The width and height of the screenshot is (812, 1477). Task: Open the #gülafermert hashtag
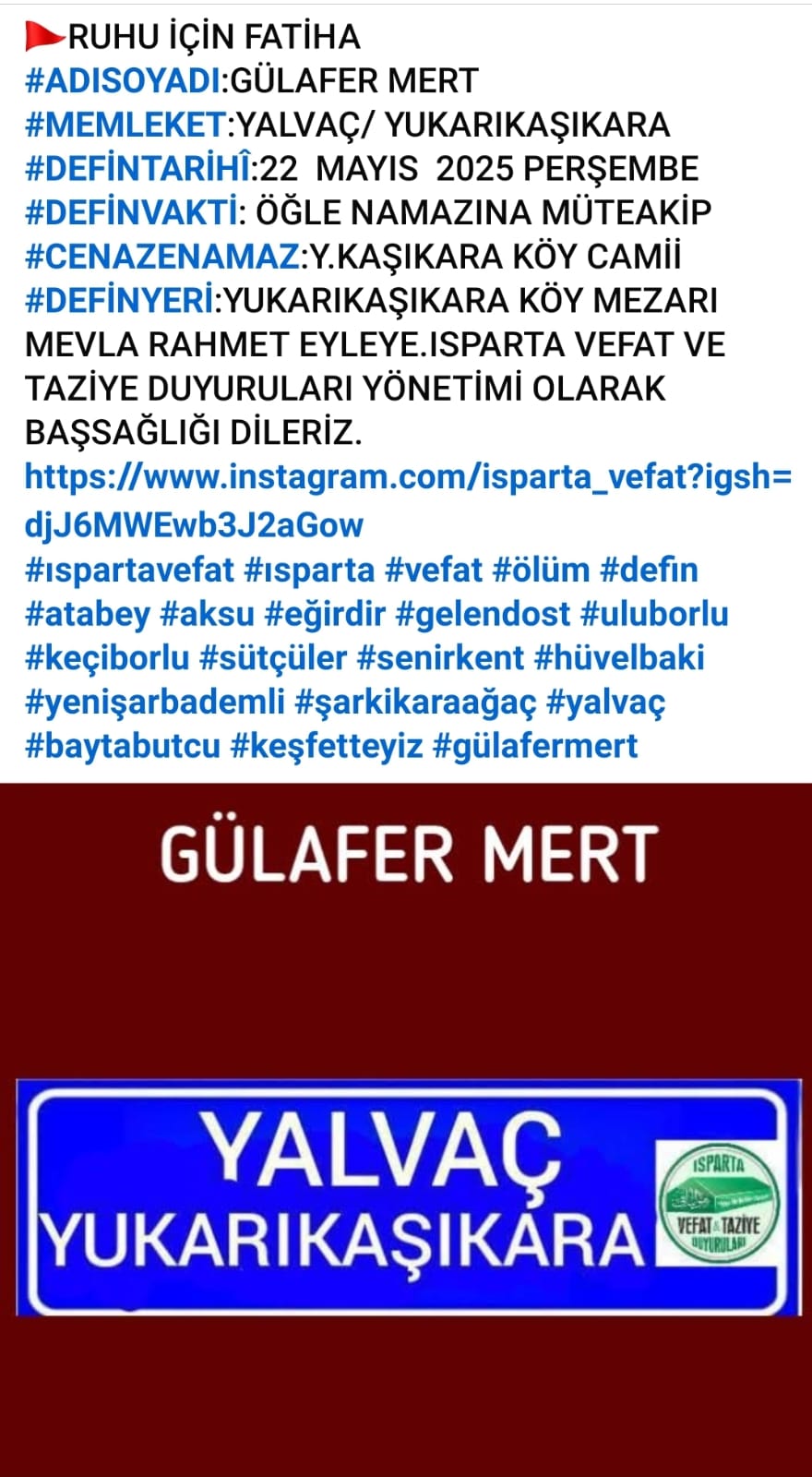pyautogui.click(x=534, y=746)
